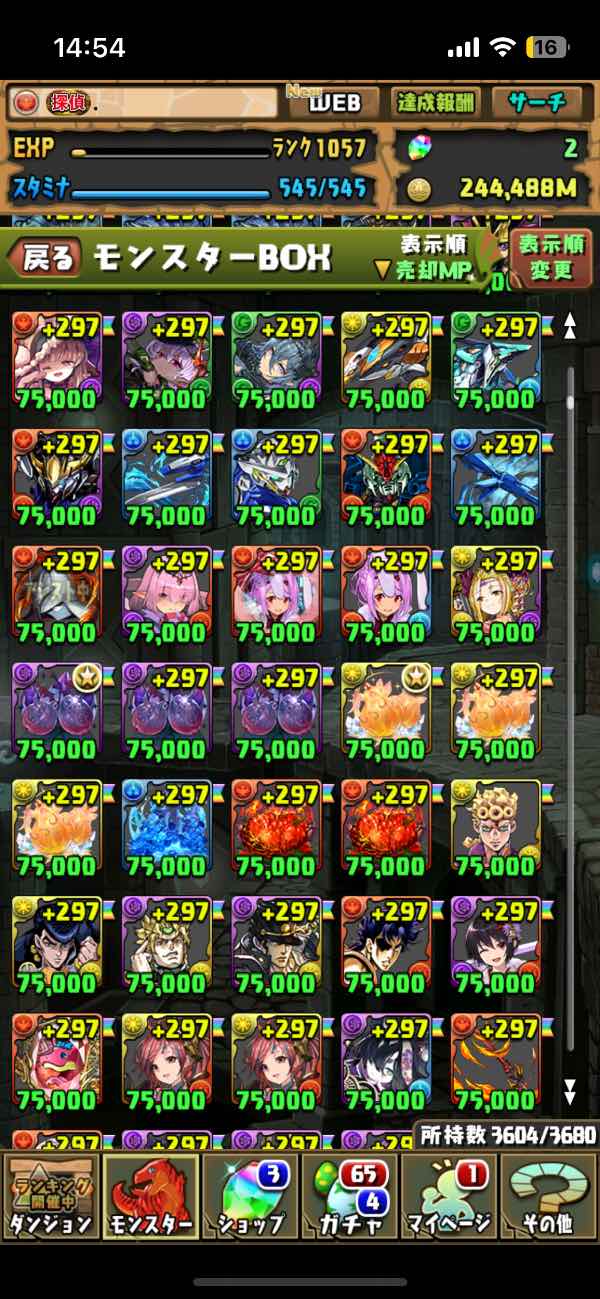The width and height of the screenshot is (600, 1299).
Task: Switch to the その他 tab
Action: [549, 1197]
